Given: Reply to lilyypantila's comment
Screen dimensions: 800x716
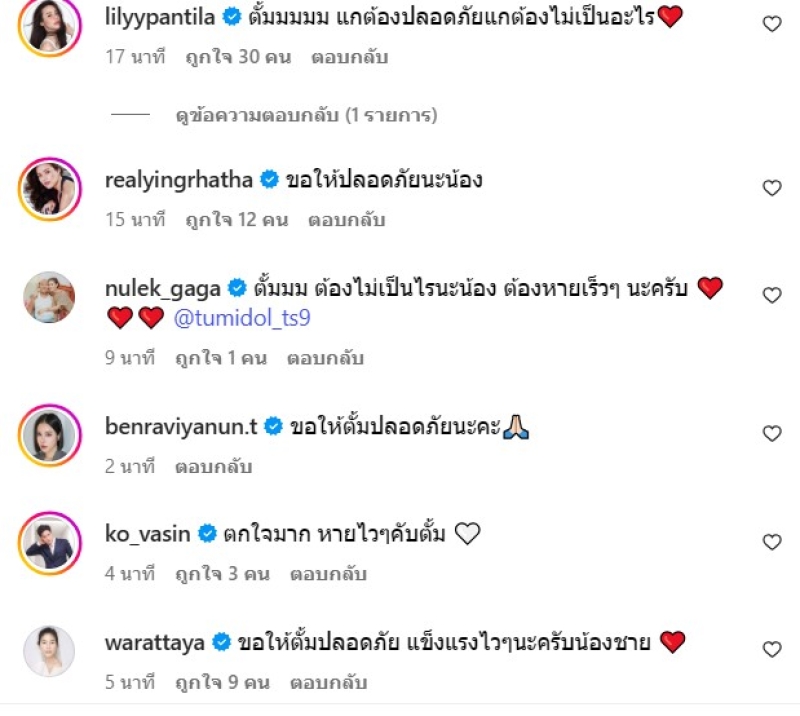Looking at the screenshot, I should pyautogui.click(x=349, y=57).
